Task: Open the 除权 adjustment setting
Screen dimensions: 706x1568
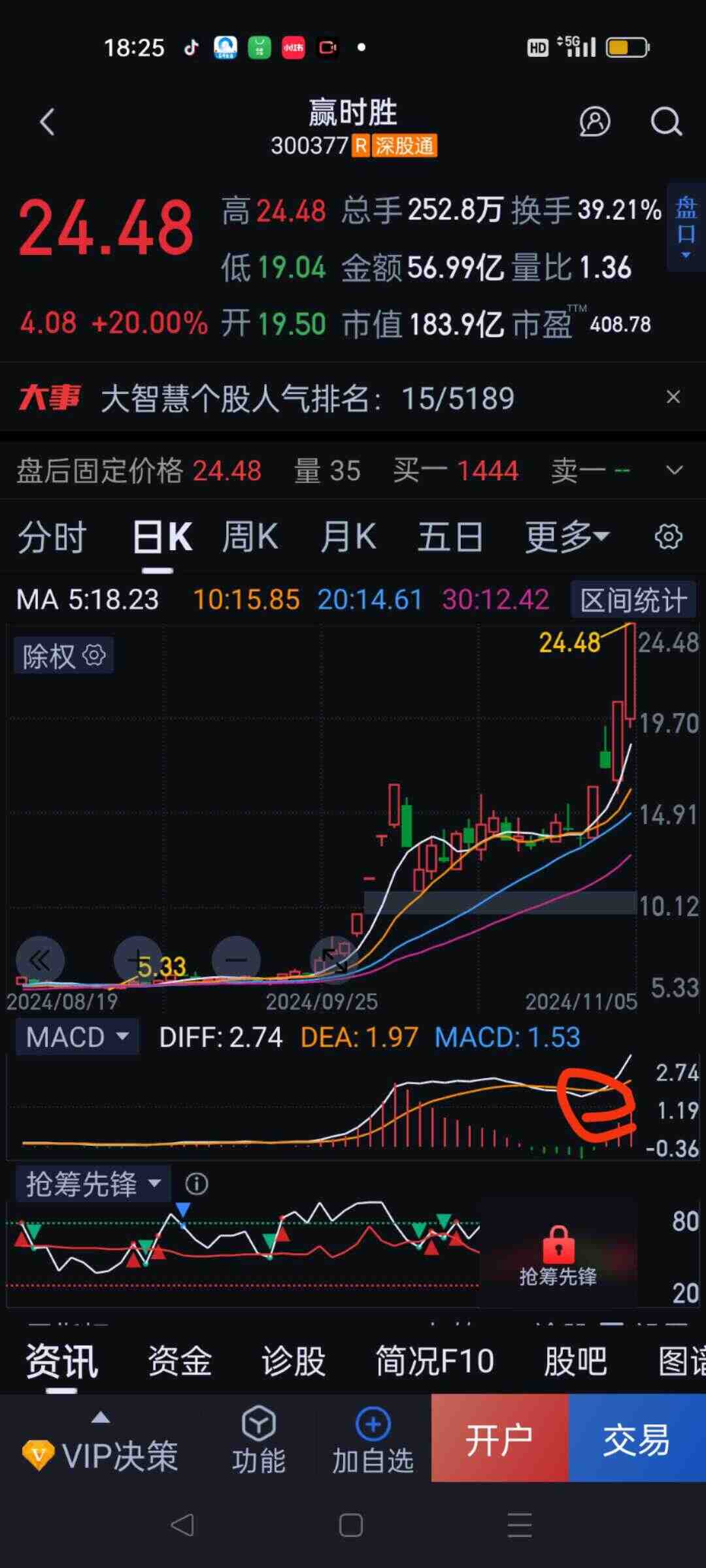Action: click(64, 655)
